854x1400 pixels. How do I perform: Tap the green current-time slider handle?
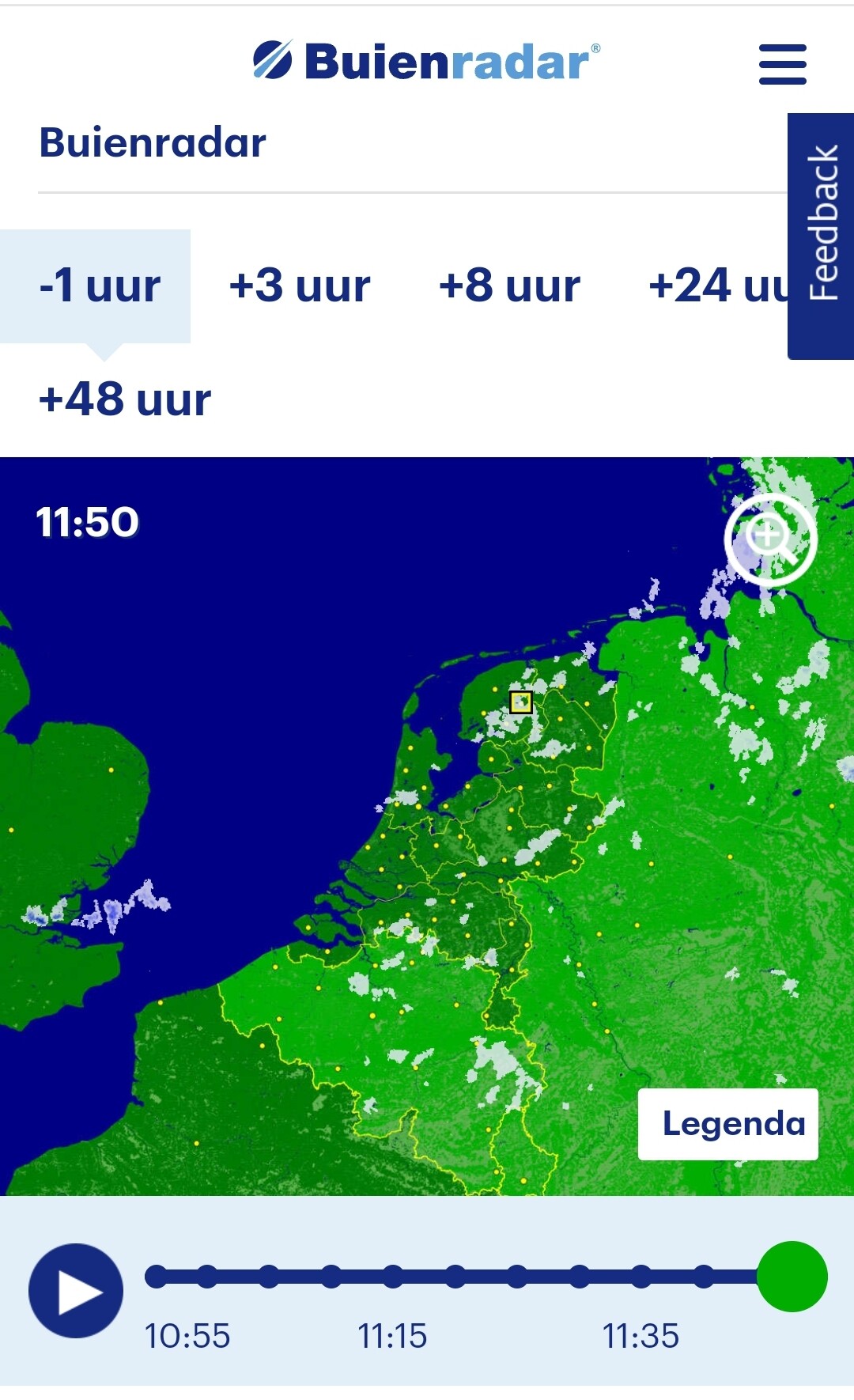(792, 1276)
